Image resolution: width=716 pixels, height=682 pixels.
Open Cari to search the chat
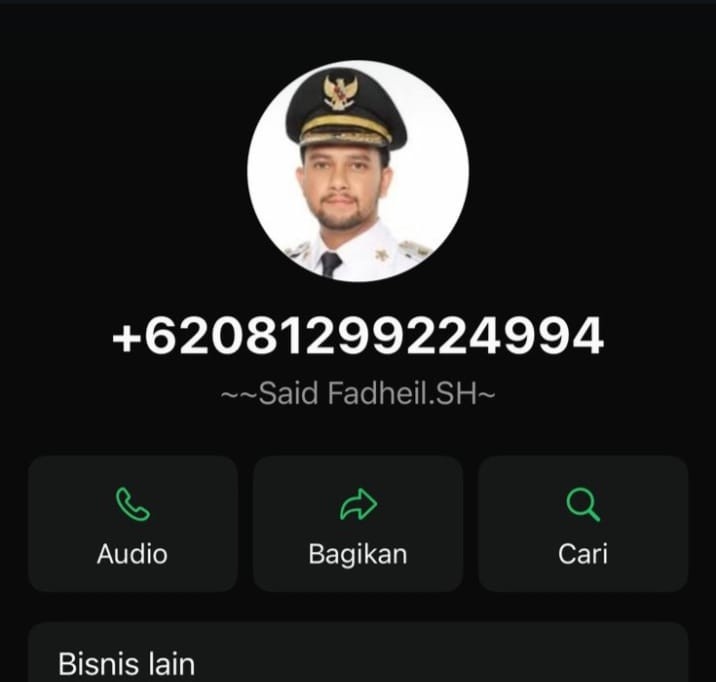582,523
